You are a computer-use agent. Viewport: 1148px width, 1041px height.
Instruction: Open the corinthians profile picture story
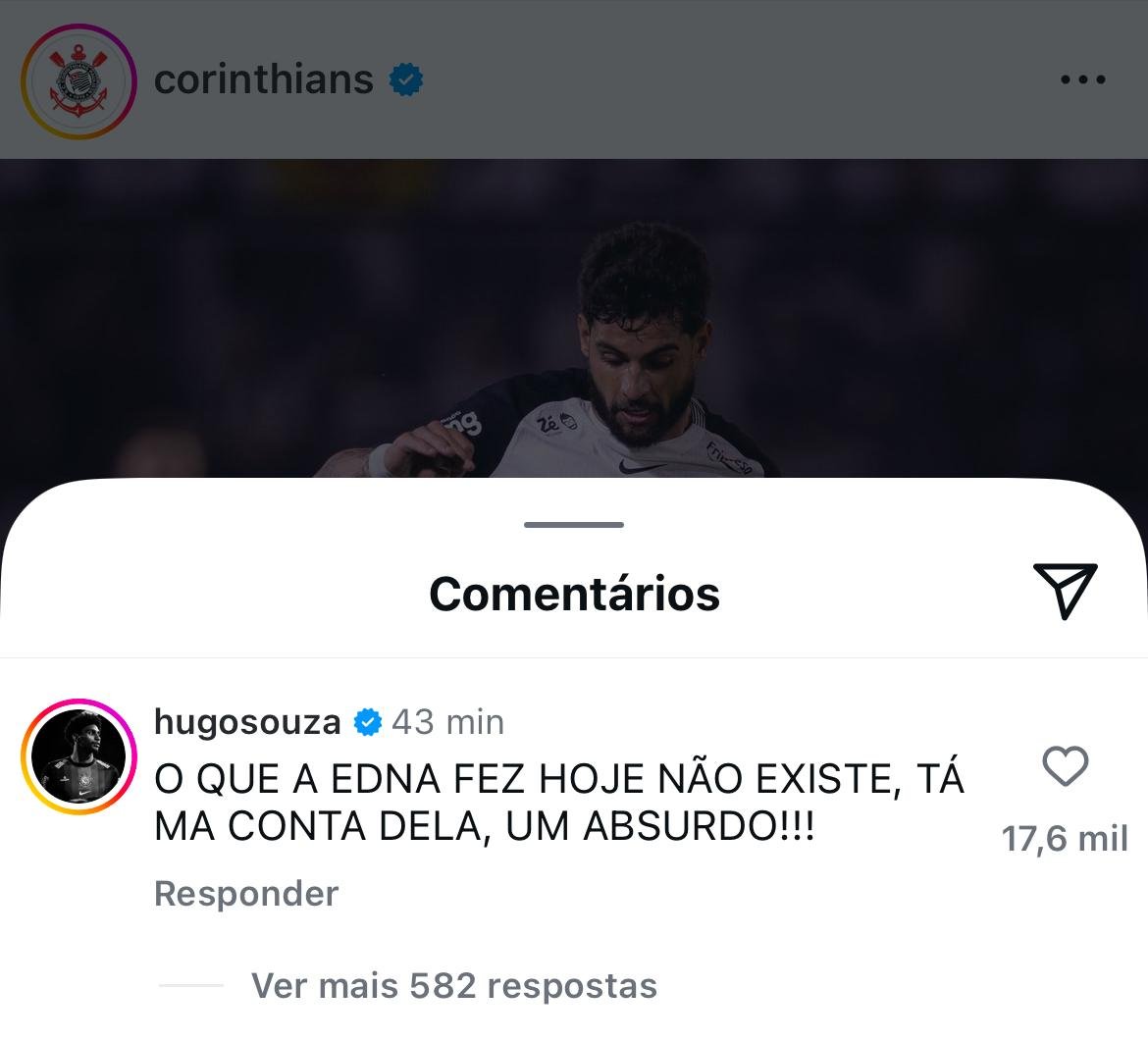pyautogui.click(x=78, y=80)
